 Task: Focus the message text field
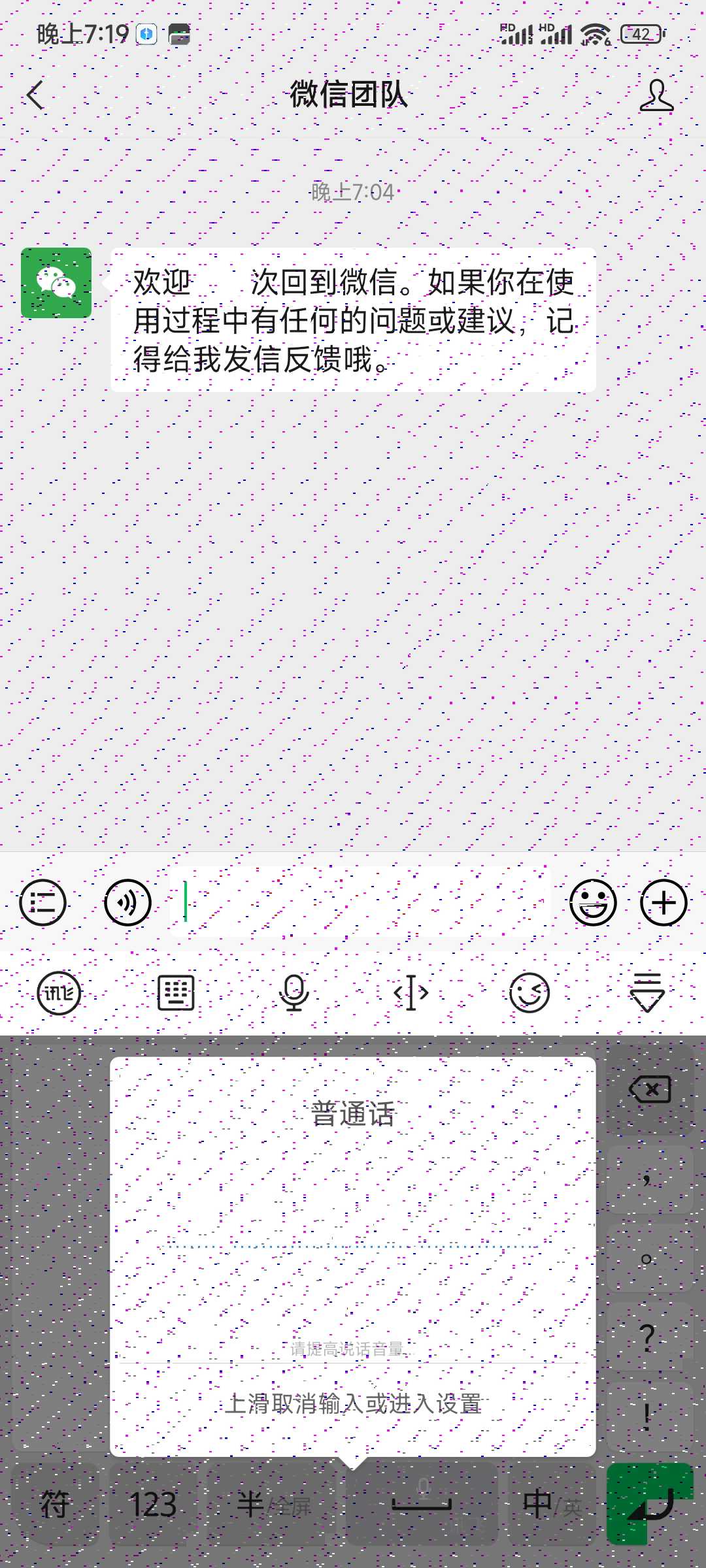360,902
